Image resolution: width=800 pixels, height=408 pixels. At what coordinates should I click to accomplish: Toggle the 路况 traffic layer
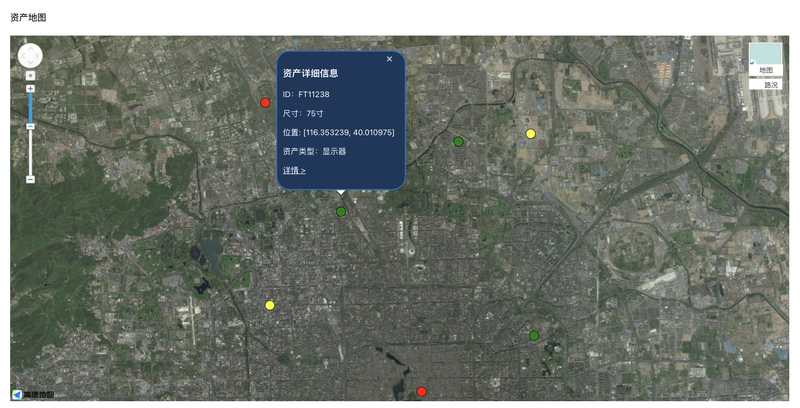[x=770, y=85]
